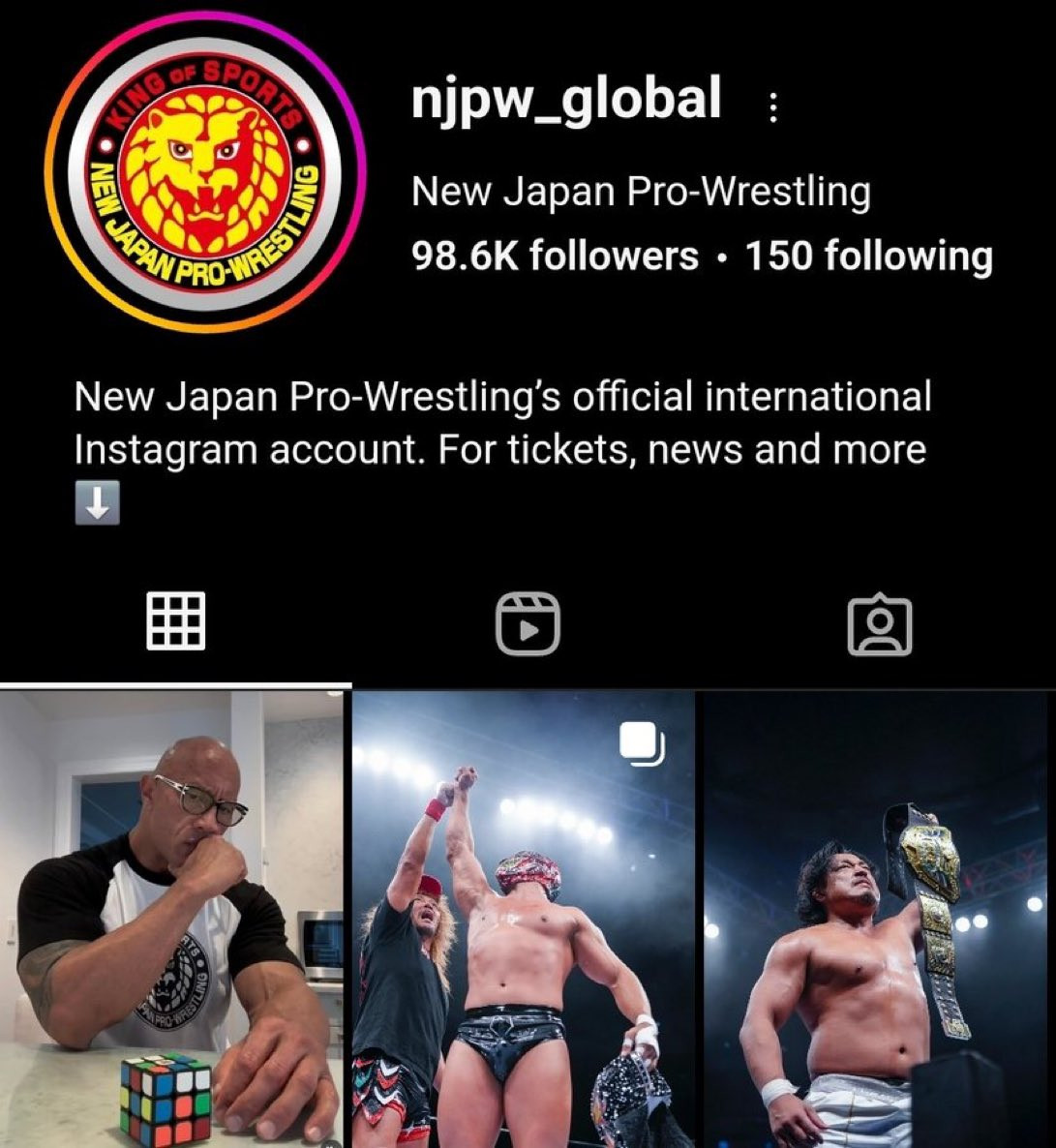The height and width of the screenshot is (1148, 1056).
Task: Switch to the posts grid tab
Action: pos(175,620)
